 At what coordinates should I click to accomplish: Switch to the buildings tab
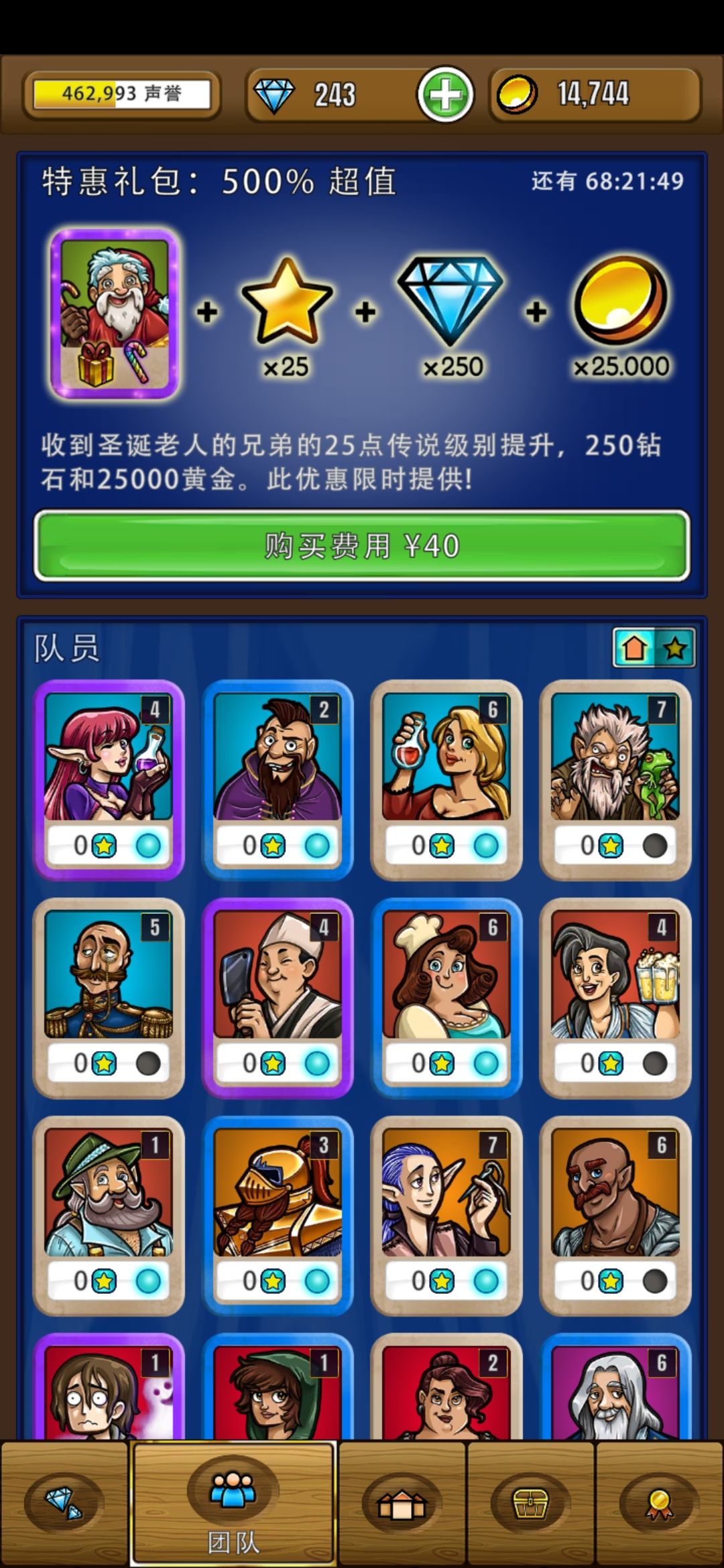pos(401,1505)
